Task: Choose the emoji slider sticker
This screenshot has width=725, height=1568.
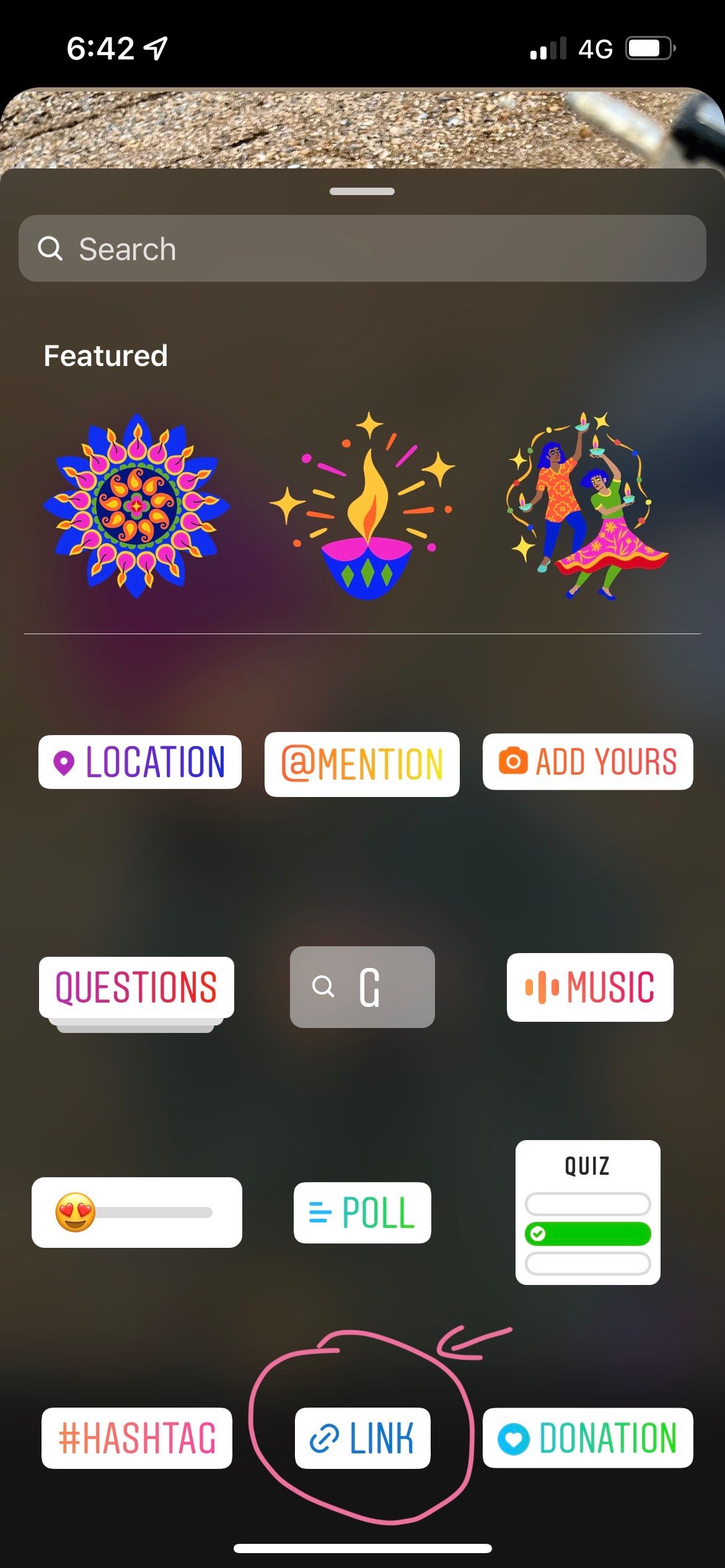Action: [x=136, y=1213]
